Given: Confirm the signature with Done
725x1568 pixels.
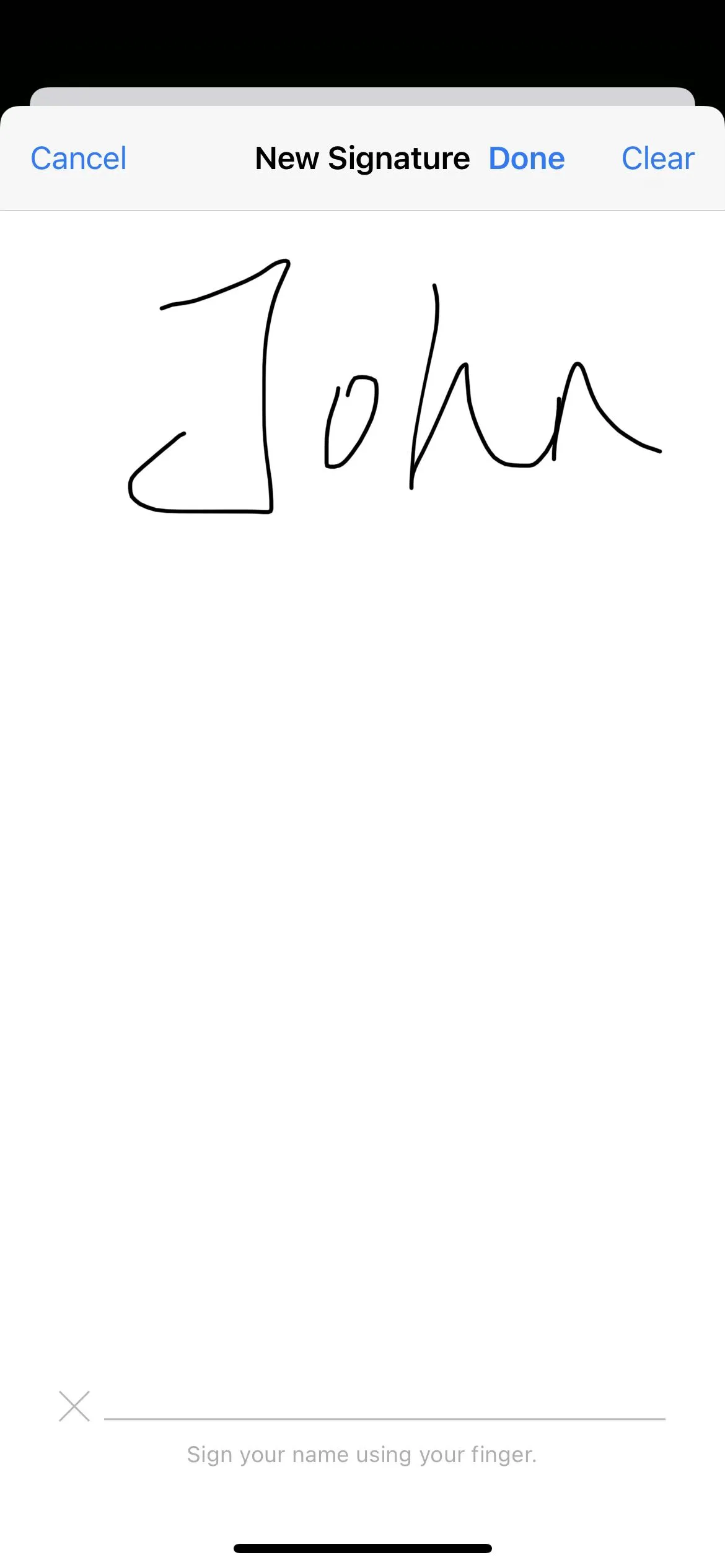Looking at the screenshot, I should 526,159.
